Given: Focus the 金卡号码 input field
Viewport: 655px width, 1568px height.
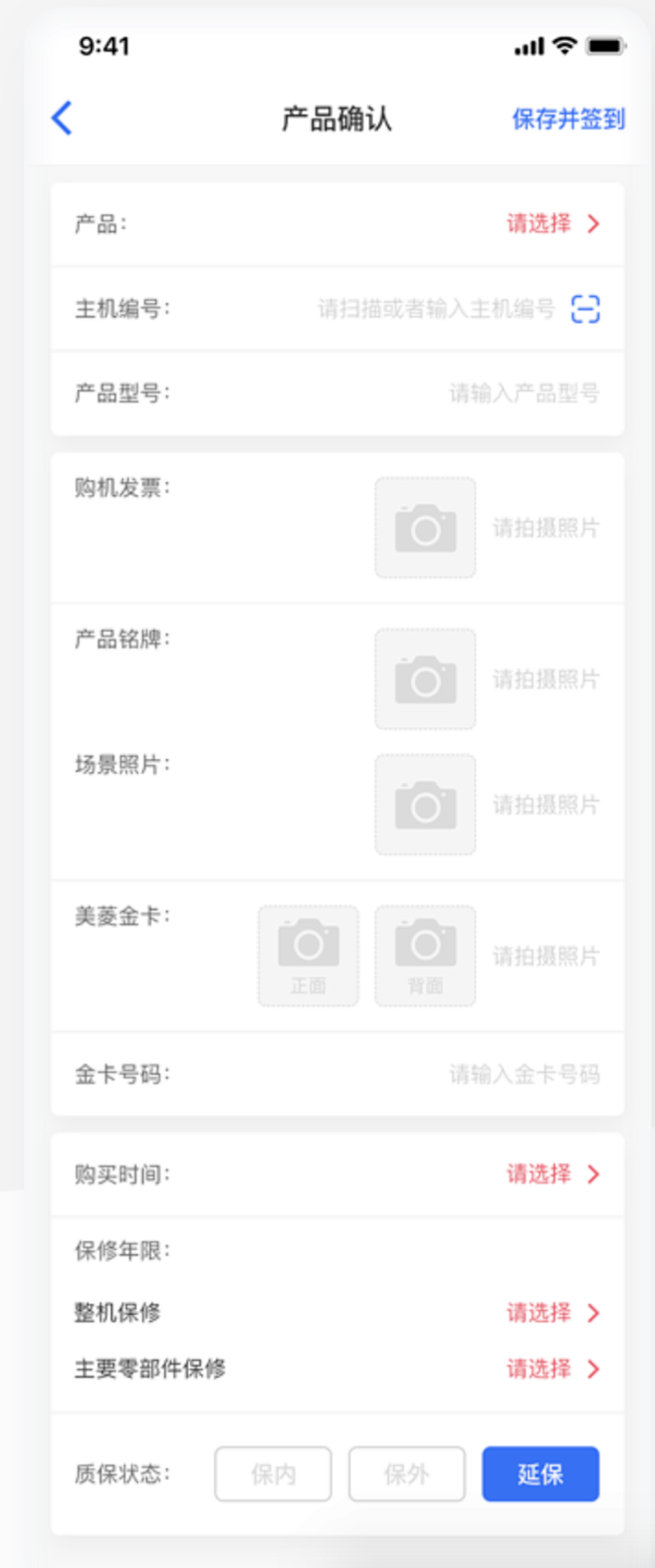Looking at the screenshot, I should pos(524,1074).
